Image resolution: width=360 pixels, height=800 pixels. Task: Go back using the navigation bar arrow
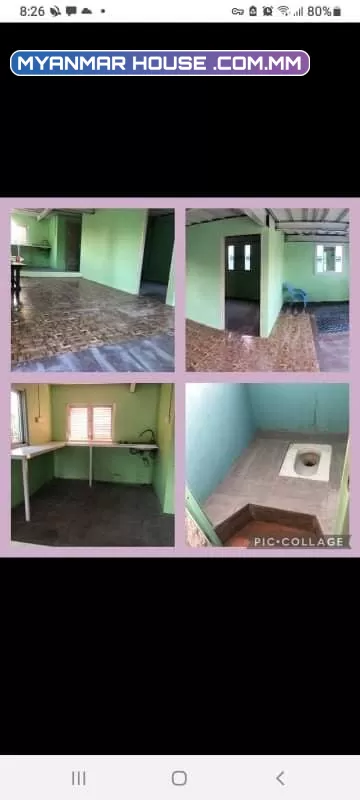pyautogui.click(x=280, y=778)
